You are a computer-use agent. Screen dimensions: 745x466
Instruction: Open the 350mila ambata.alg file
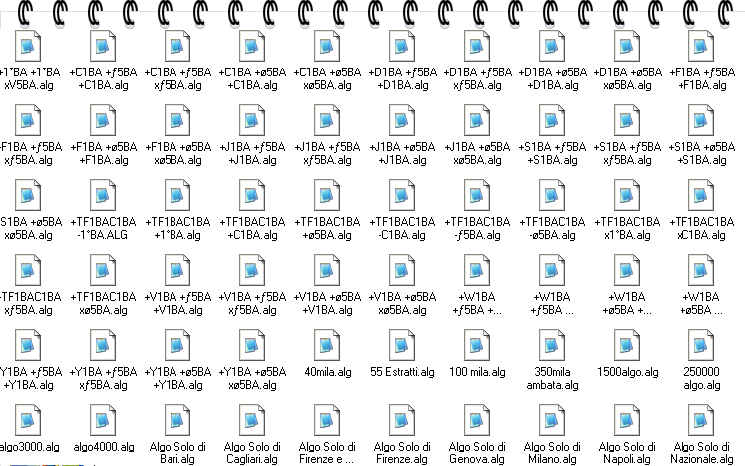point(552,346)
